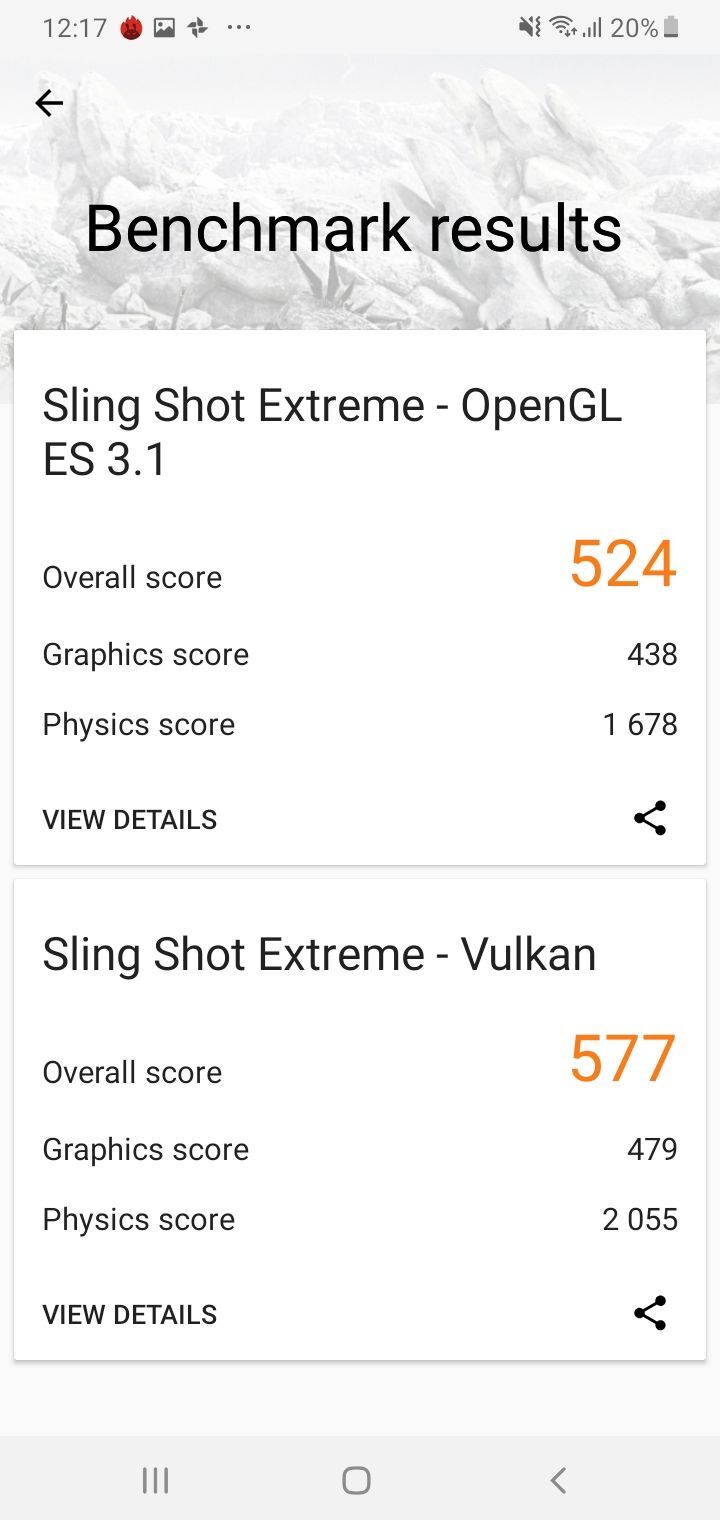The height and width of the screenshot is (1520, 720).
Task: Go back using the top-left arrow
Action: [x=49, y=103]
